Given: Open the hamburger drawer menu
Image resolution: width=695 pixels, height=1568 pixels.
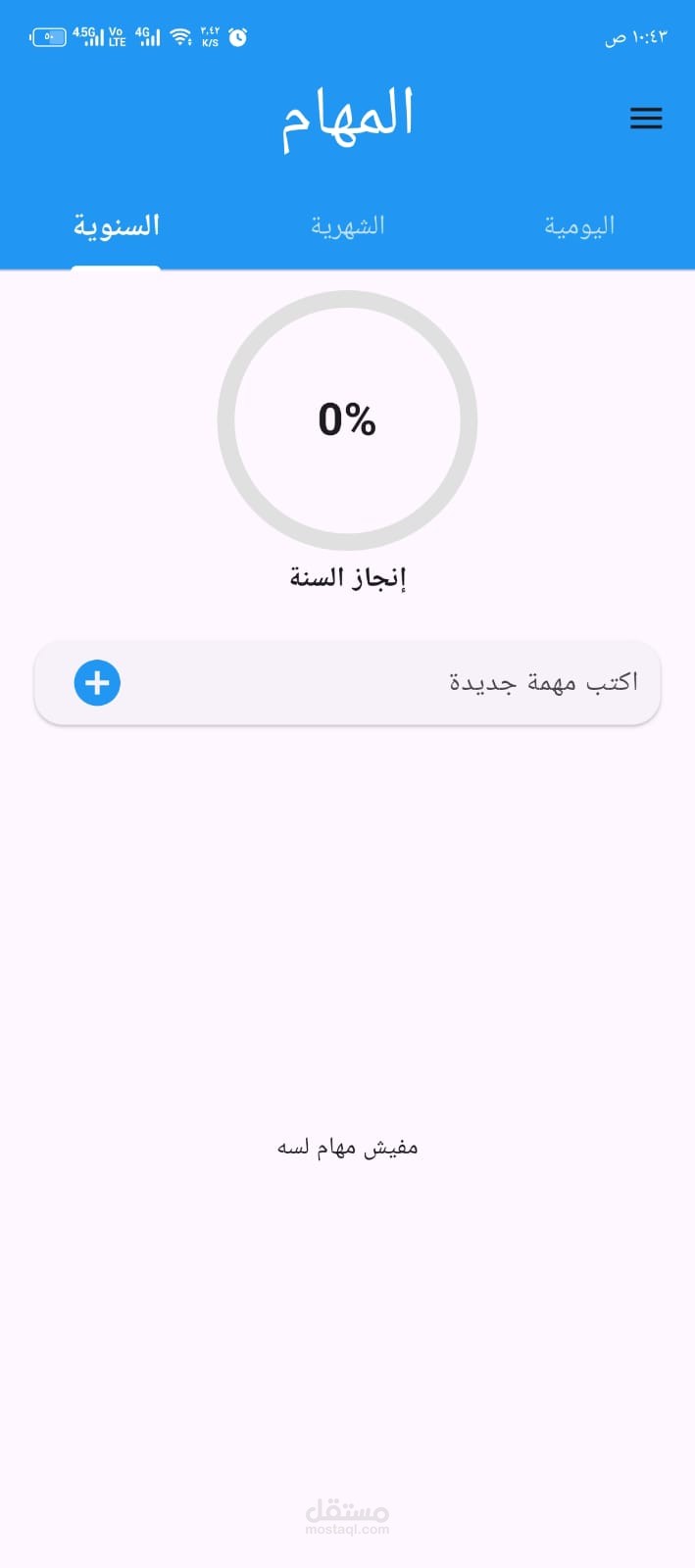Looking at the screenshot, I should (645, 119).
